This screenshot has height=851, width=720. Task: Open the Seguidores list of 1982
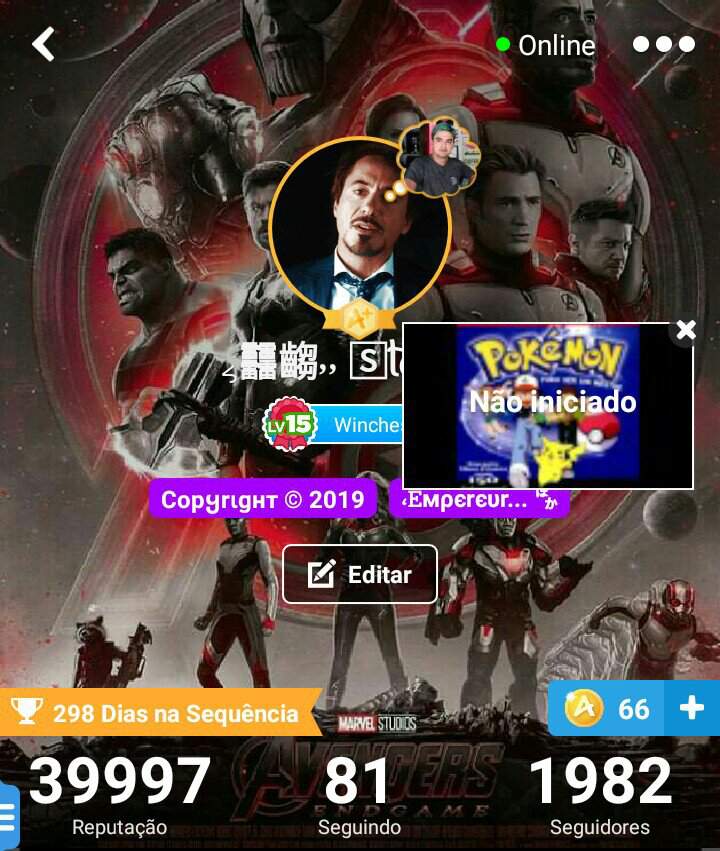click(600, 795)
